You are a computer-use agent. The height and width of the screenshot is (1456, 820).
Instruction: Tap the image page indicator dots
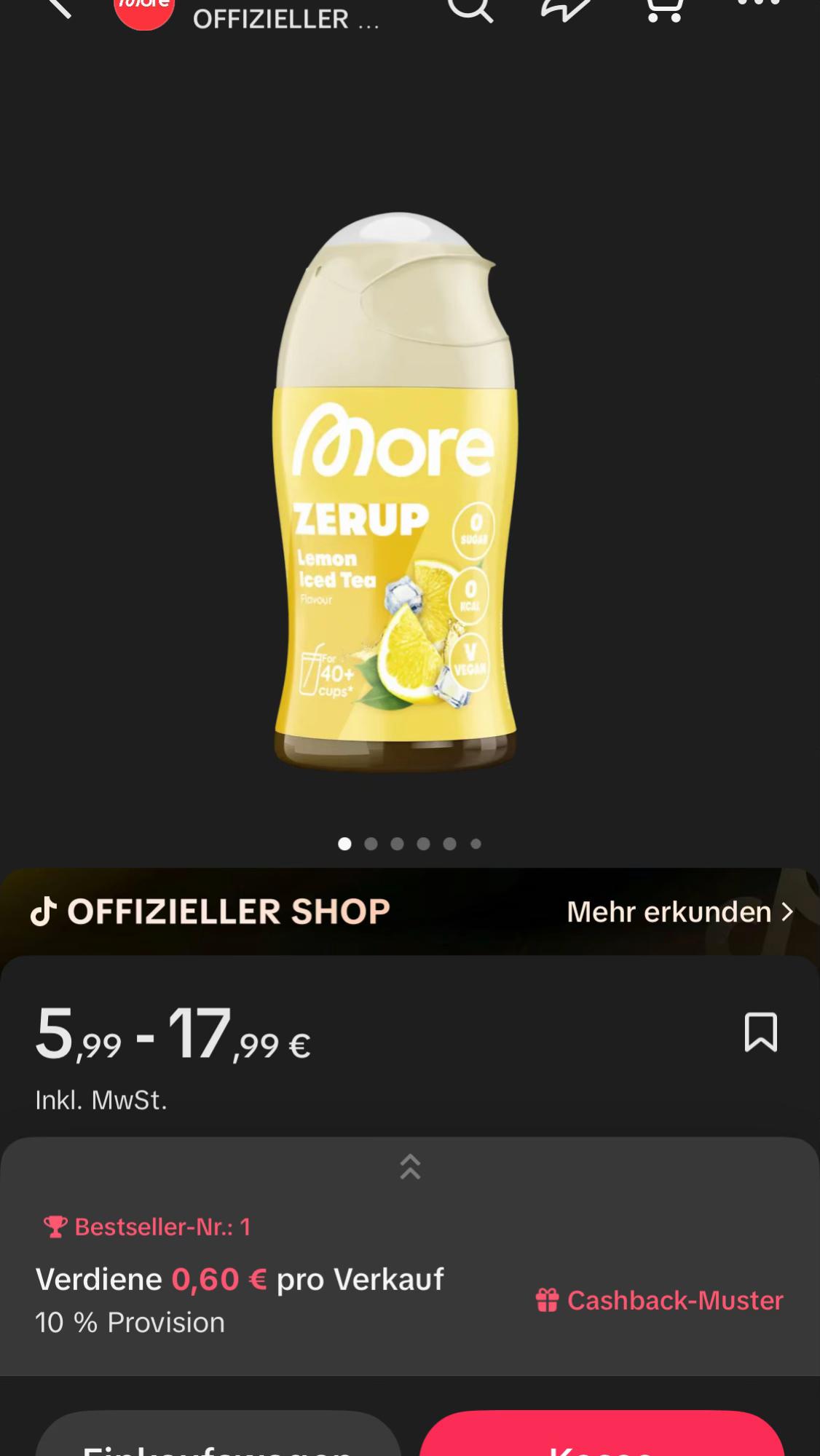[410, 844]
